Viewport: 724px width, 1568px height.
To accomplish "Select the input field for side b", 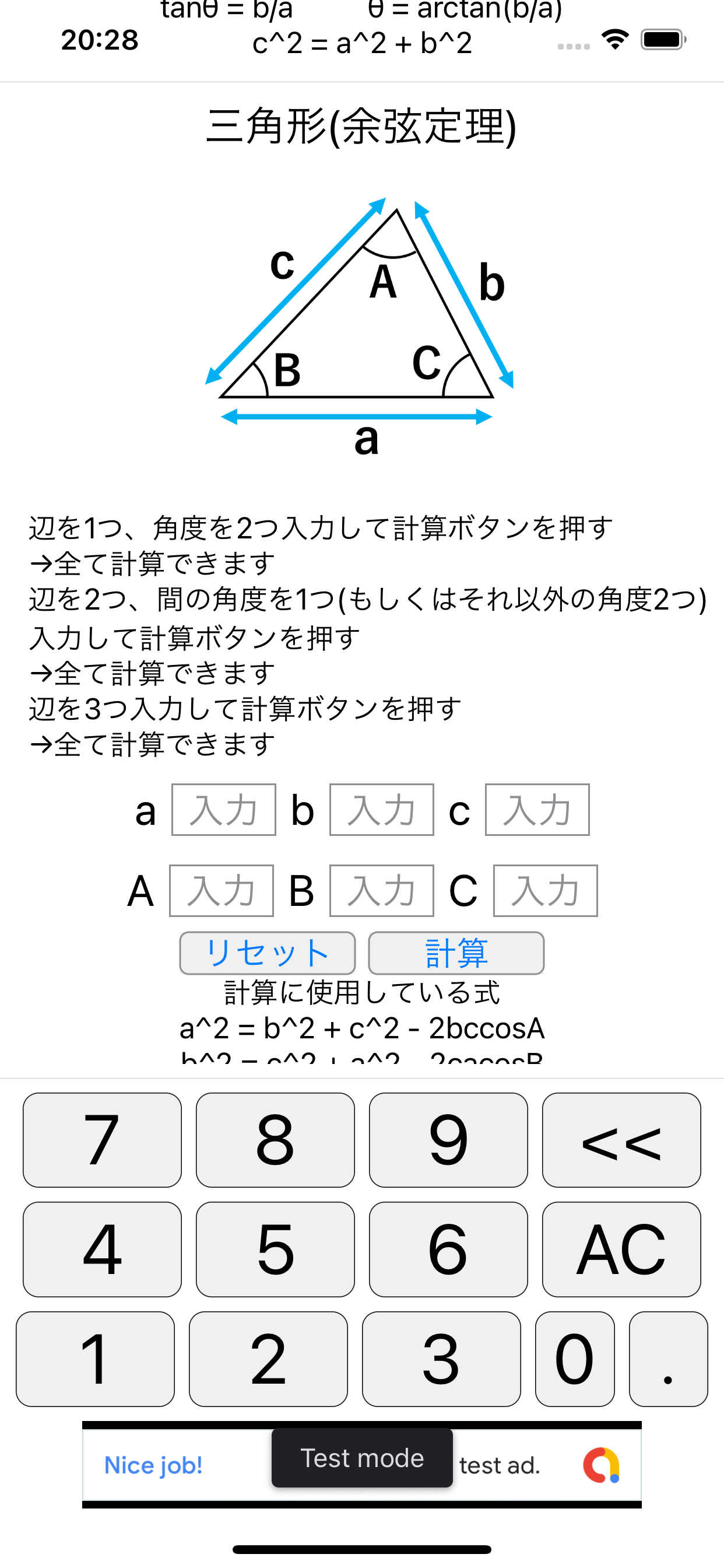I will tap(381, 810).
